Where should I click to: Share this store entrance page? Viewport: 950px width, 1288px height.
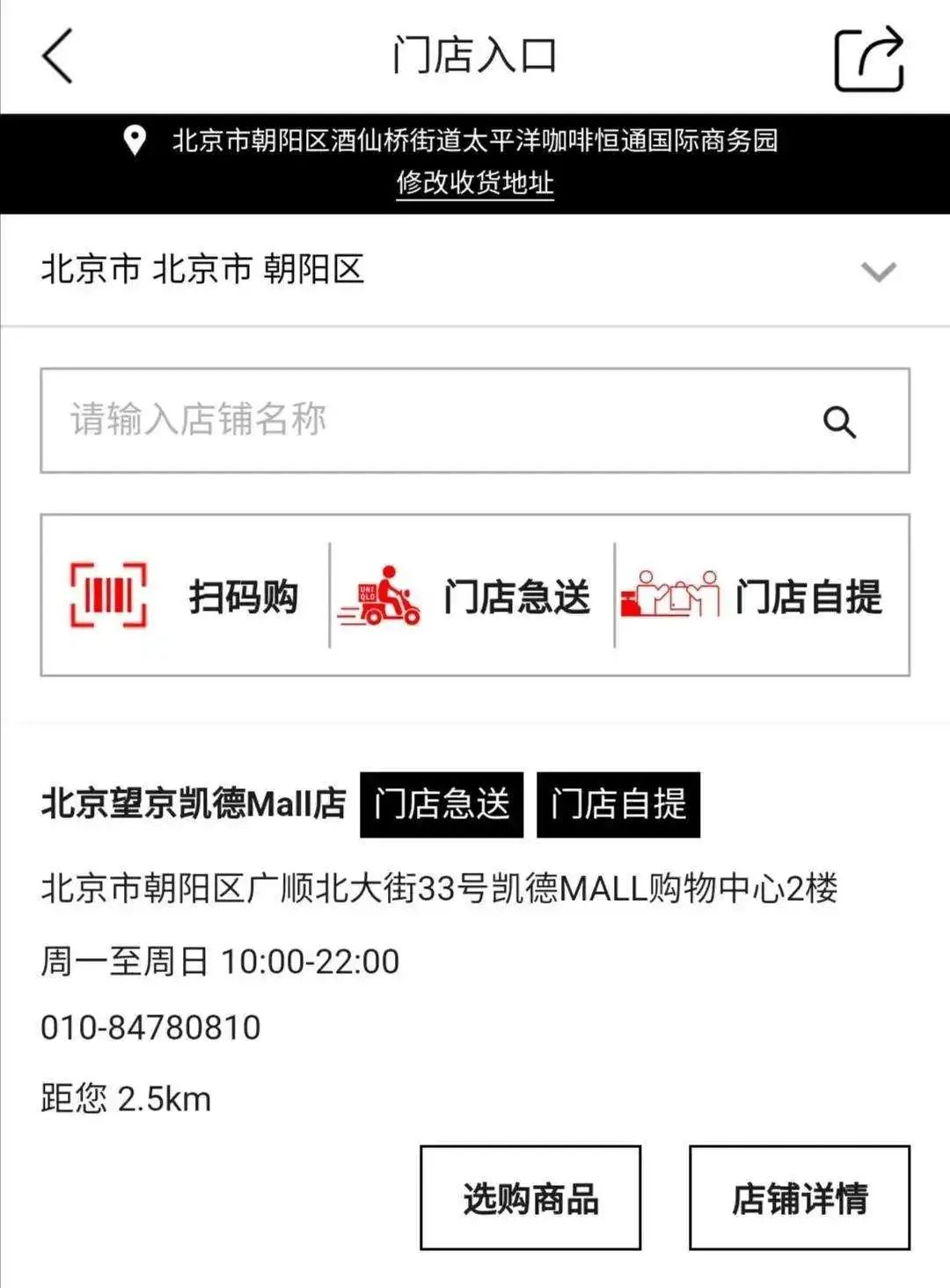868,59
